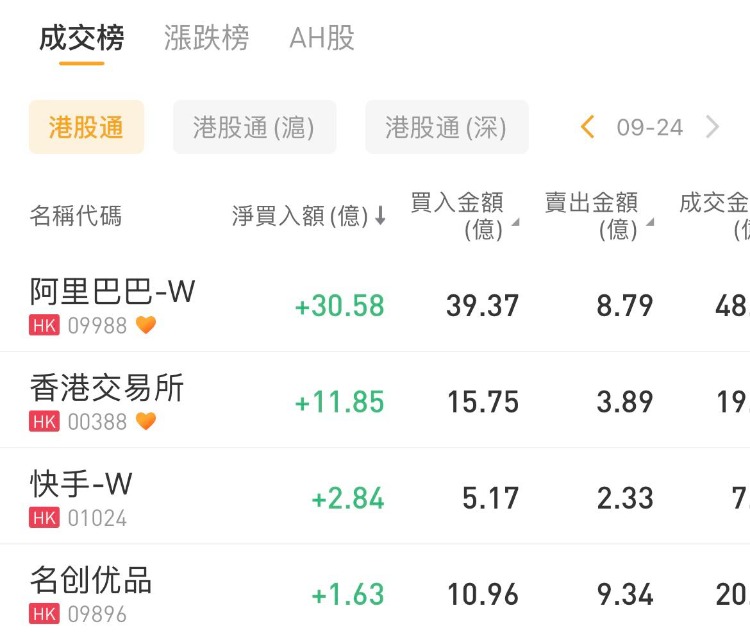Open the 快手-W stock row
750x633 pixels.
click(81, 497)
